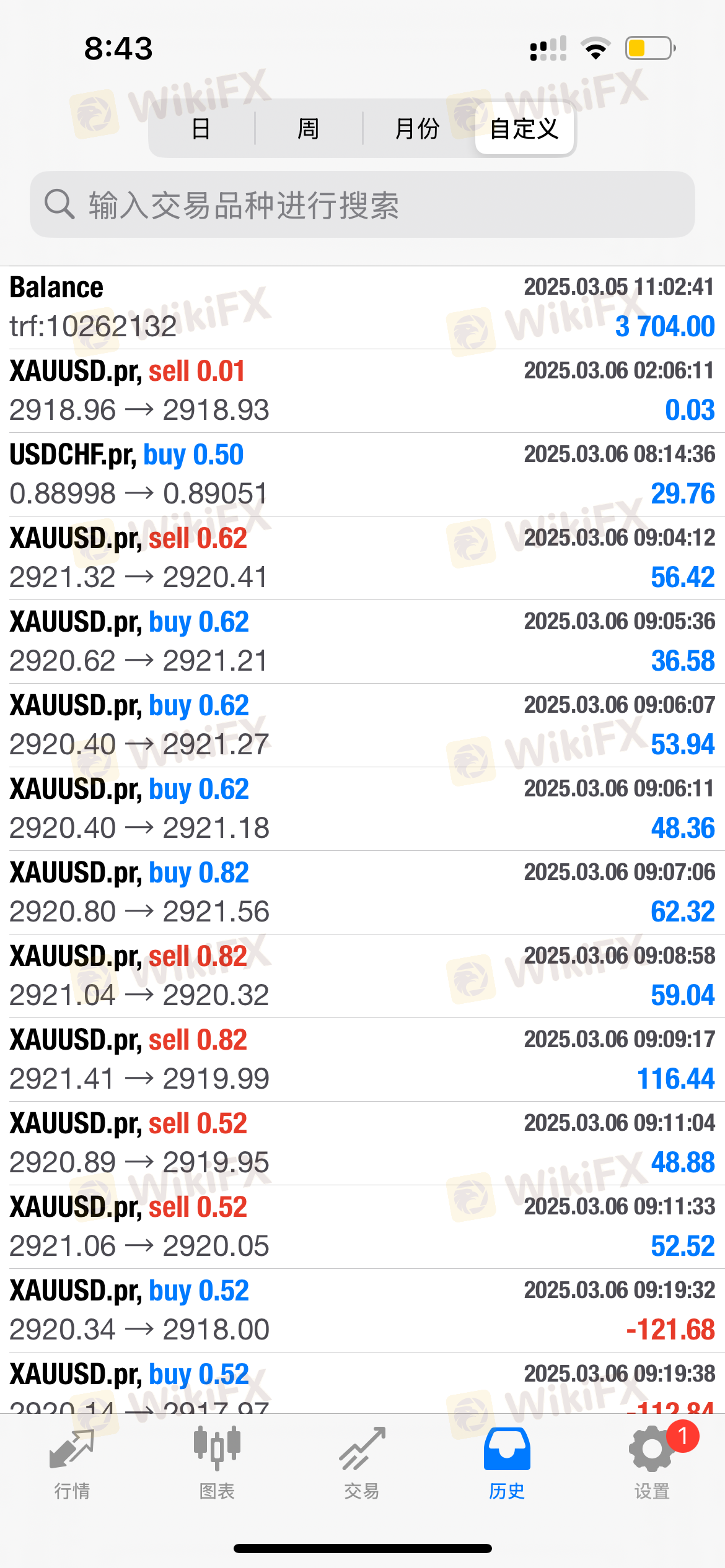Open the 历史 history tab

pos(507,1463)
